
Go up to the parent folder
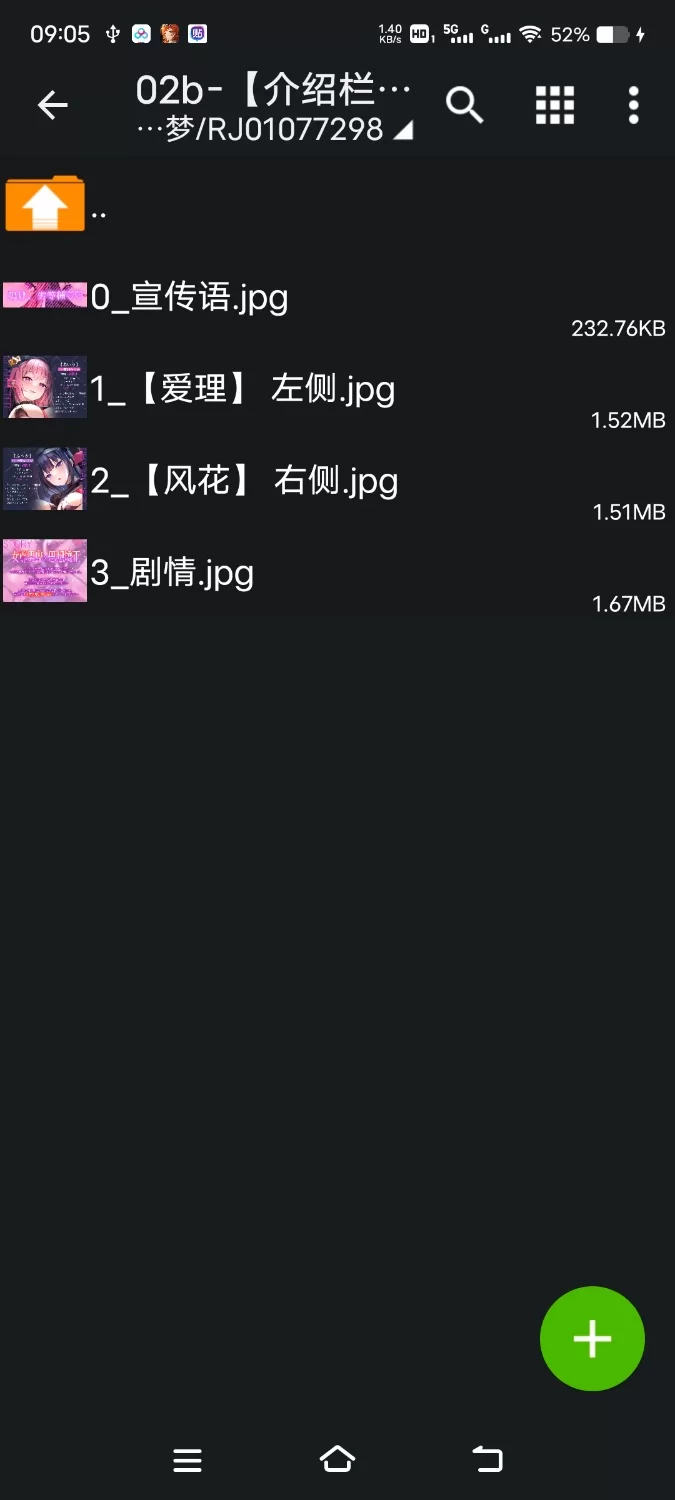coord(45,205)
